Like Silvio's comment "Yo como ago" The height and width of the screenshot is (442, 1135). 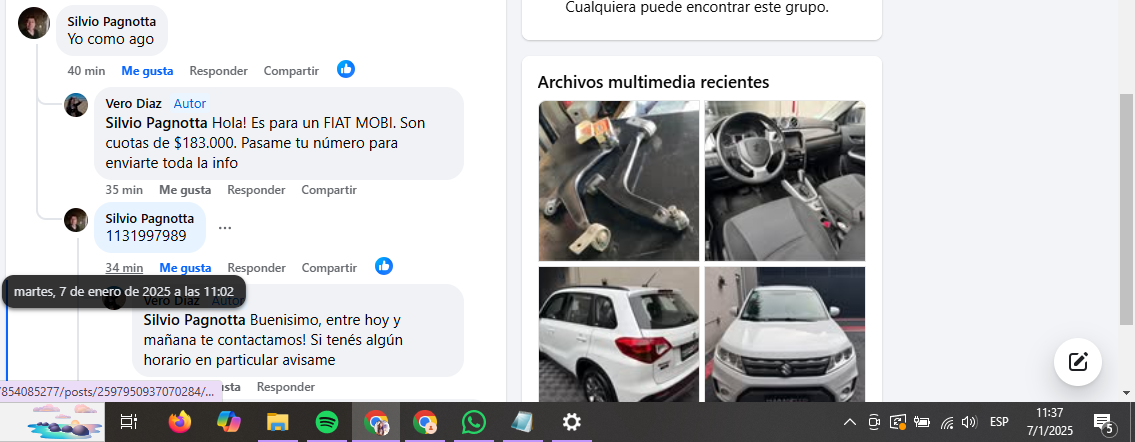click(147, 71)
